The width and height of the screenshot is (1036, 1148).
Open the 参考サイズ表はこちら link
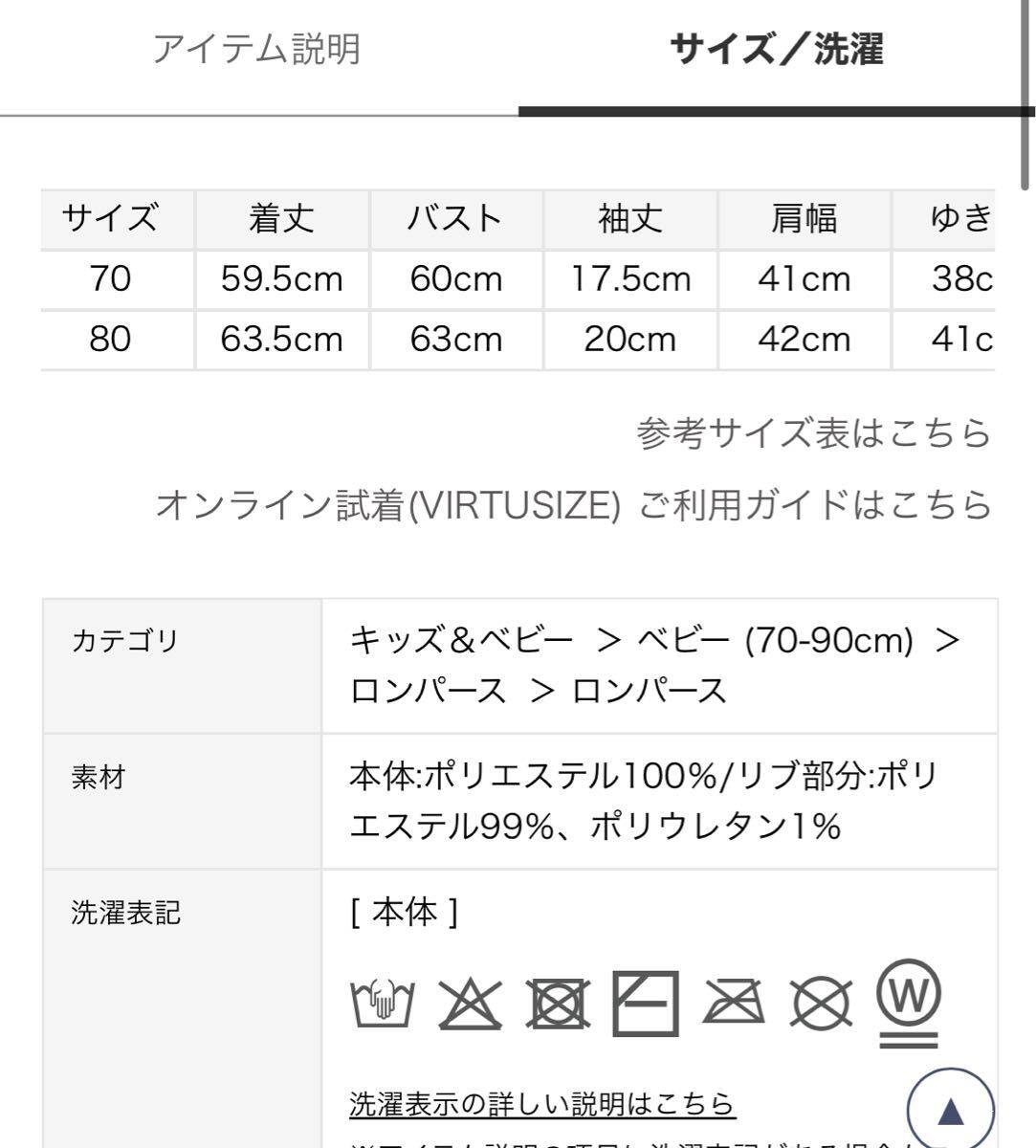coord(813,433)
